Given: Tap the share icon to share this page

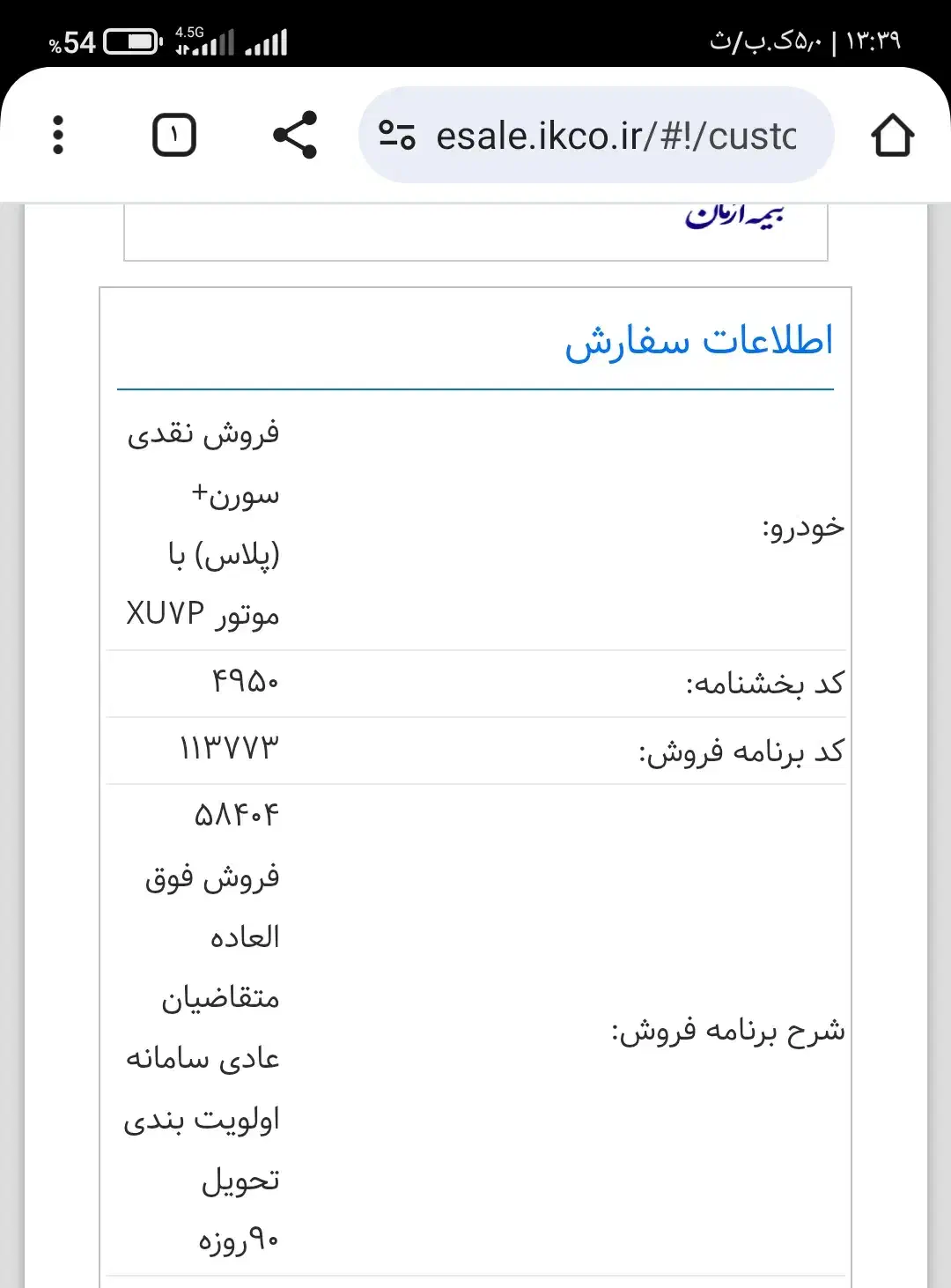Looking at the screenshot, I should click(x=295, y=134).
